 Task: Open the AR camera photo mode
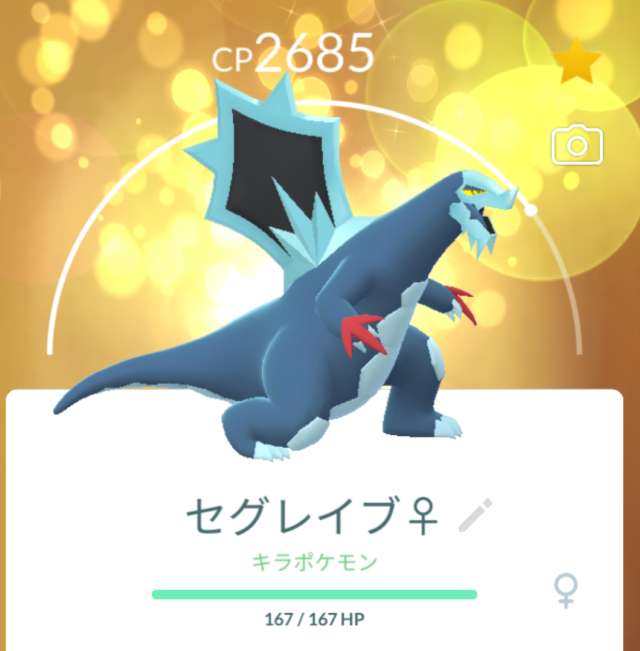(x=577, y=146)
